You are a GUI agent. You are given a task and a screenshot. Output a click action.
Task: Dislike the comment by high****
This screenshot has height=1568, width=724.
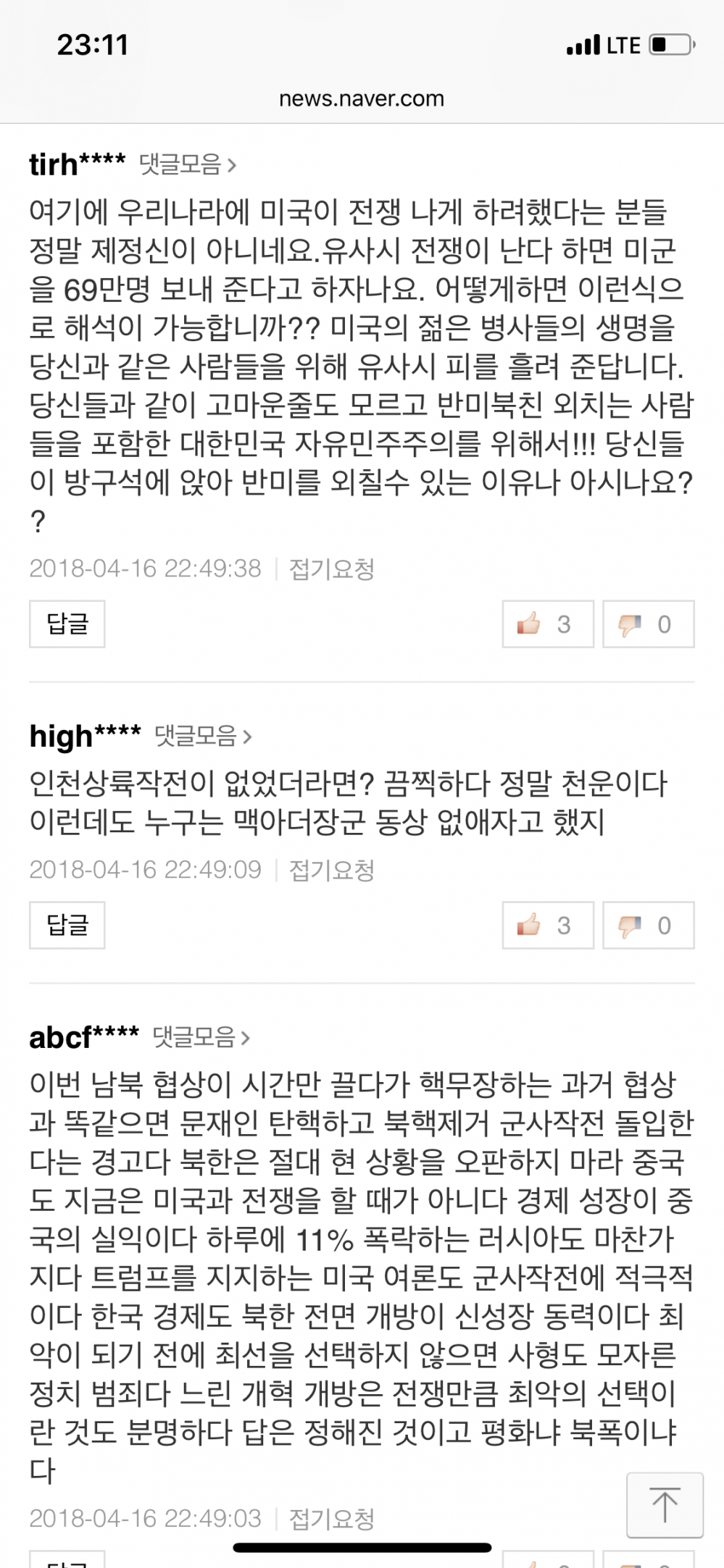pos(648,925)
